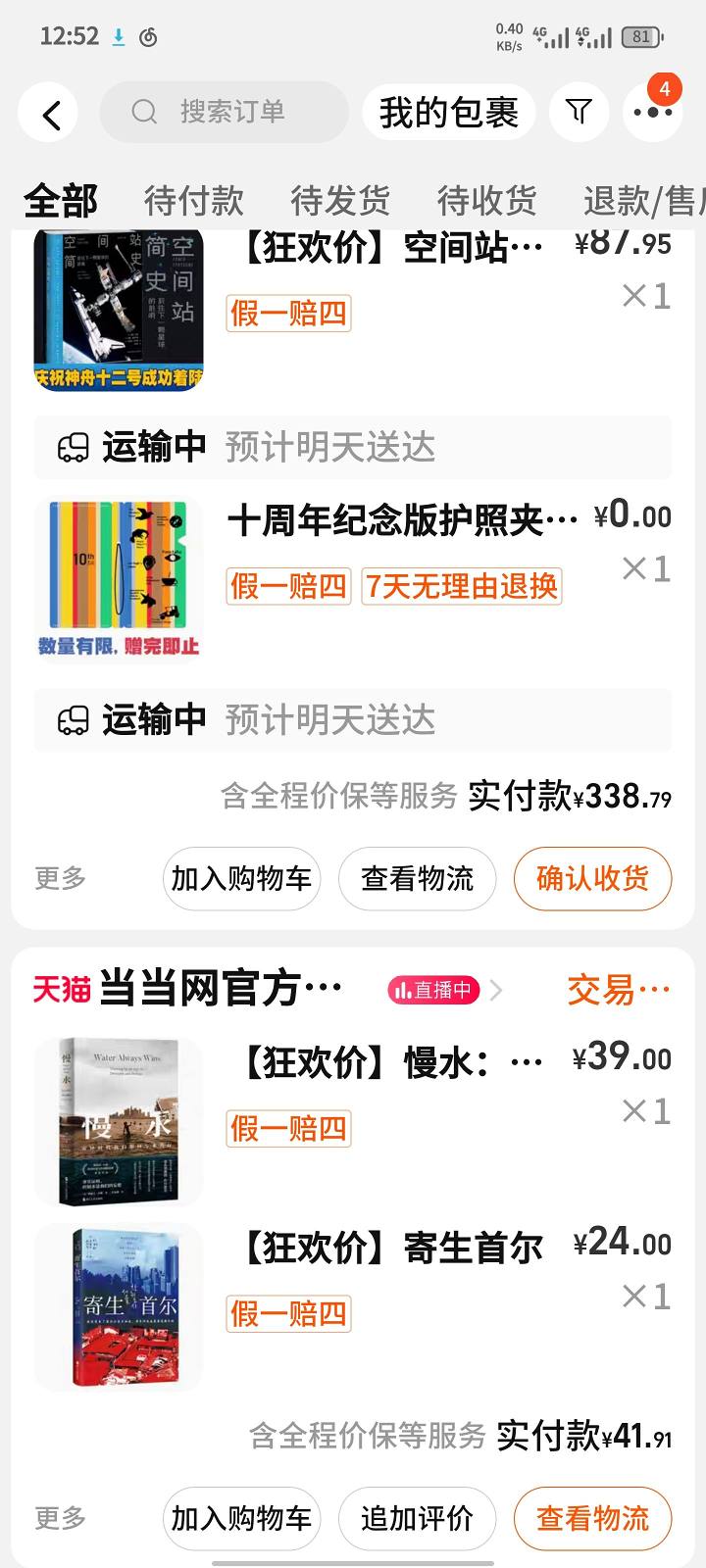
Task: Open 我的包裹 packages page
Action: pyautogui.click(x=448, y=113)
